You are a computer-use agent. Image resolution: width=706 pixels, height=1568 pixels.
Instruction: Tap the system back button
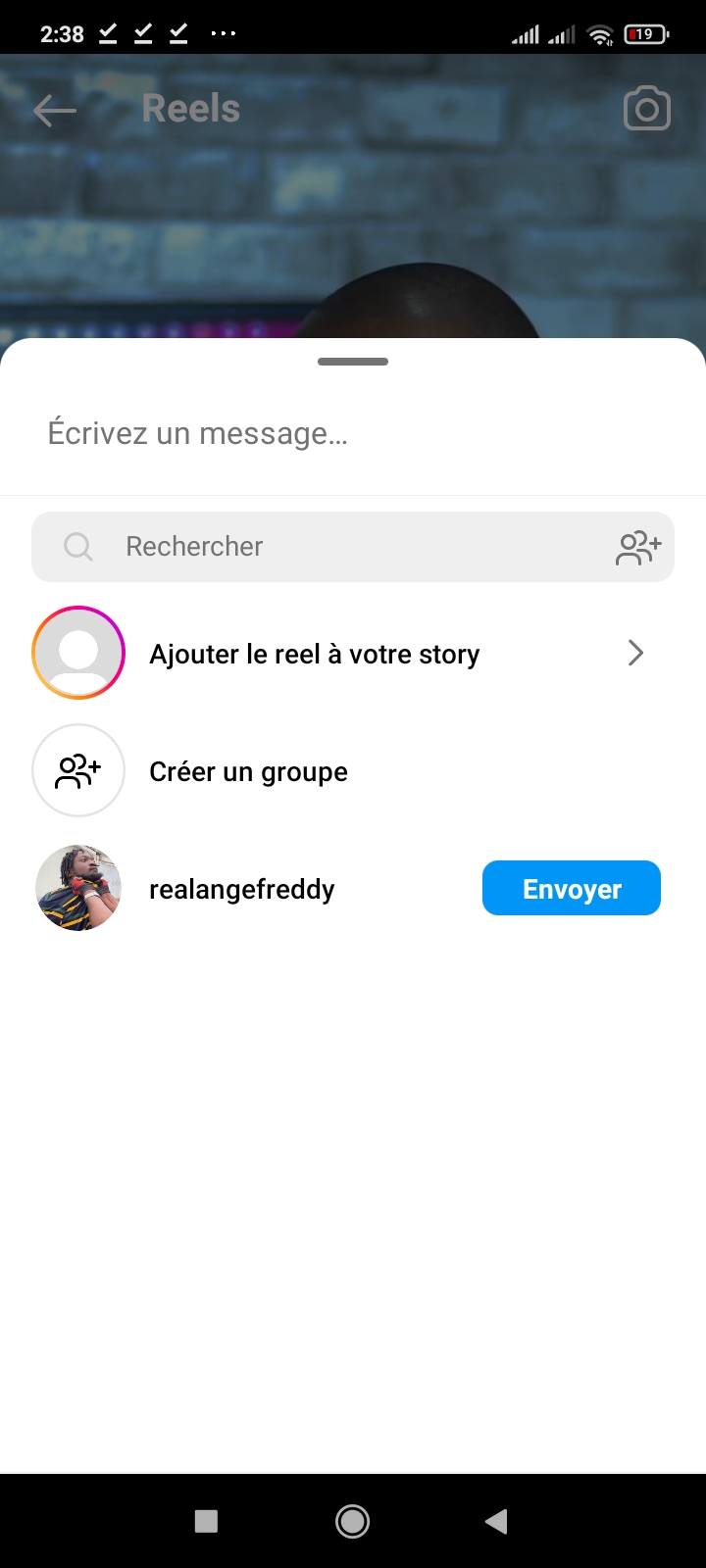(496, 1521)
